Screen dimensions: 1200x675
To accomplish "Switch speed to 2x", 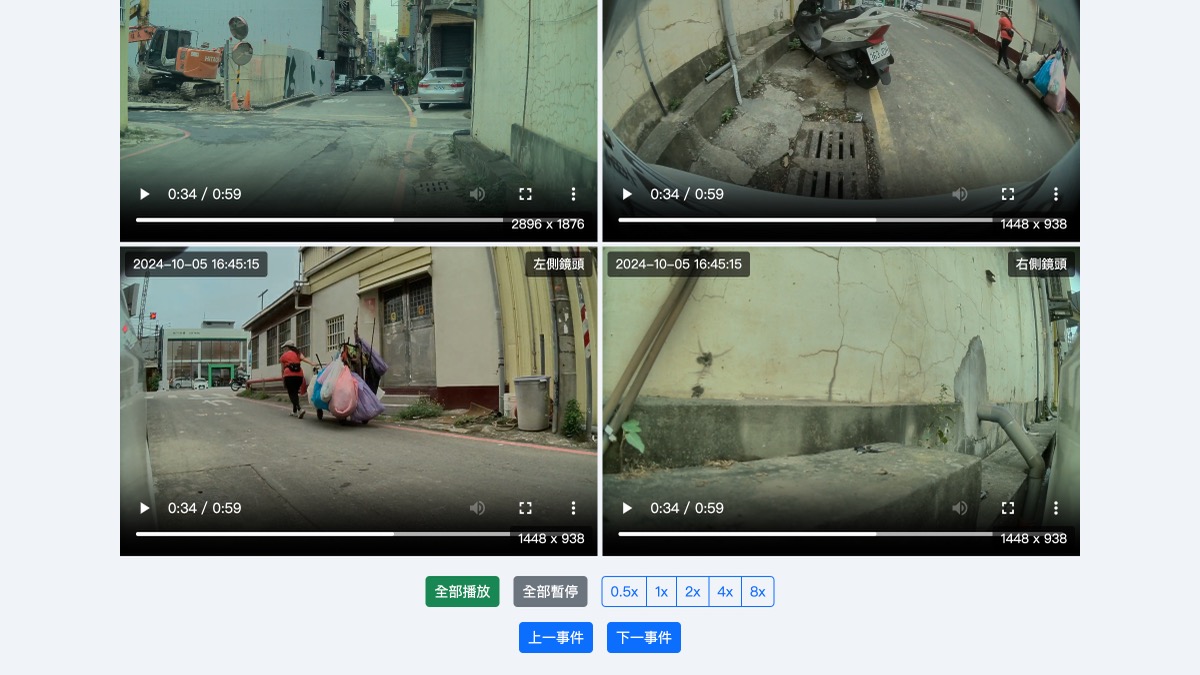I will click(692, 591).
